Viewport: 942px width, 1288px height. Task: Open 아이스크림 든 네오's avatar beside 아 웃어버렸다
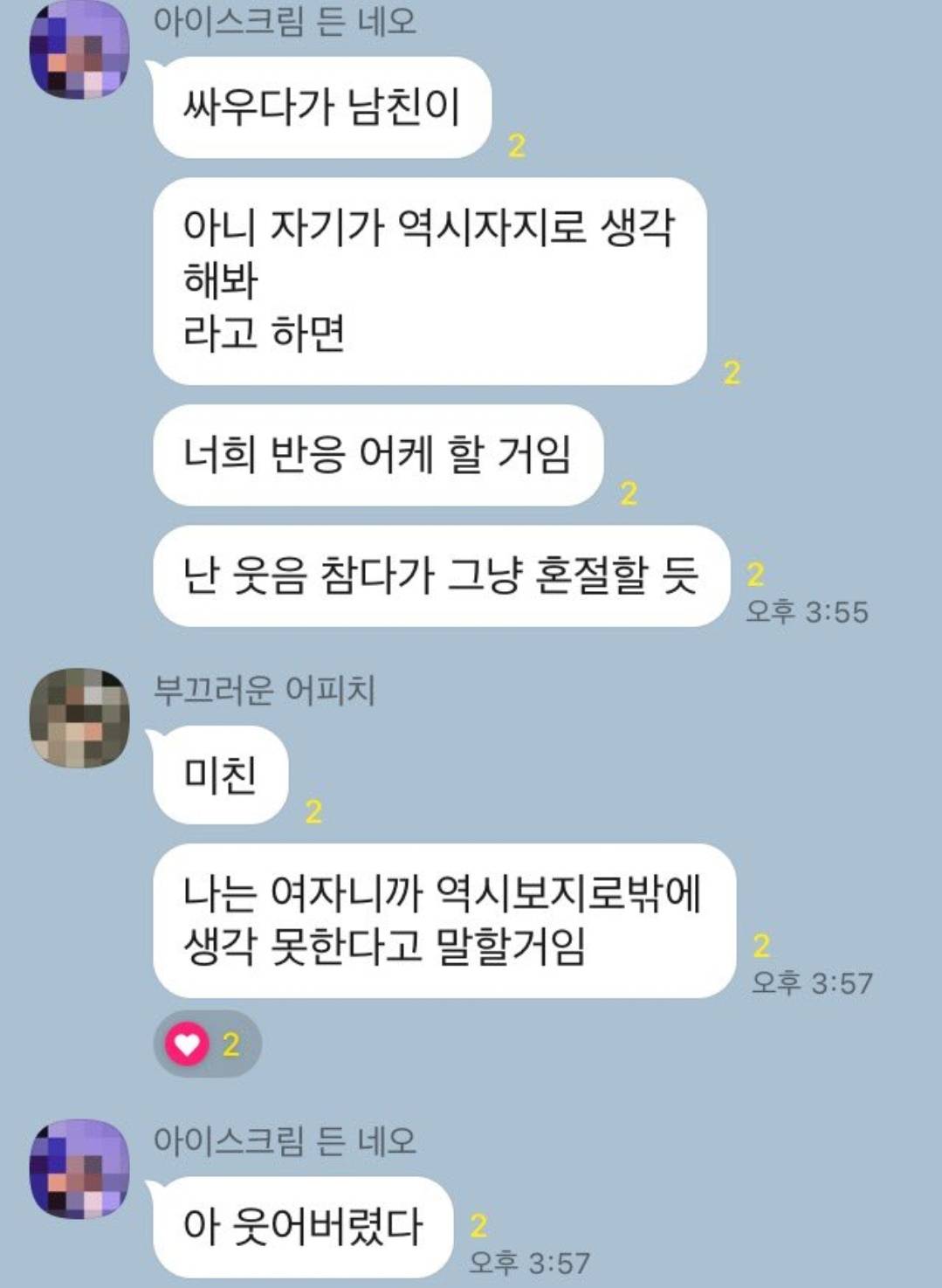coord(79,1168)
